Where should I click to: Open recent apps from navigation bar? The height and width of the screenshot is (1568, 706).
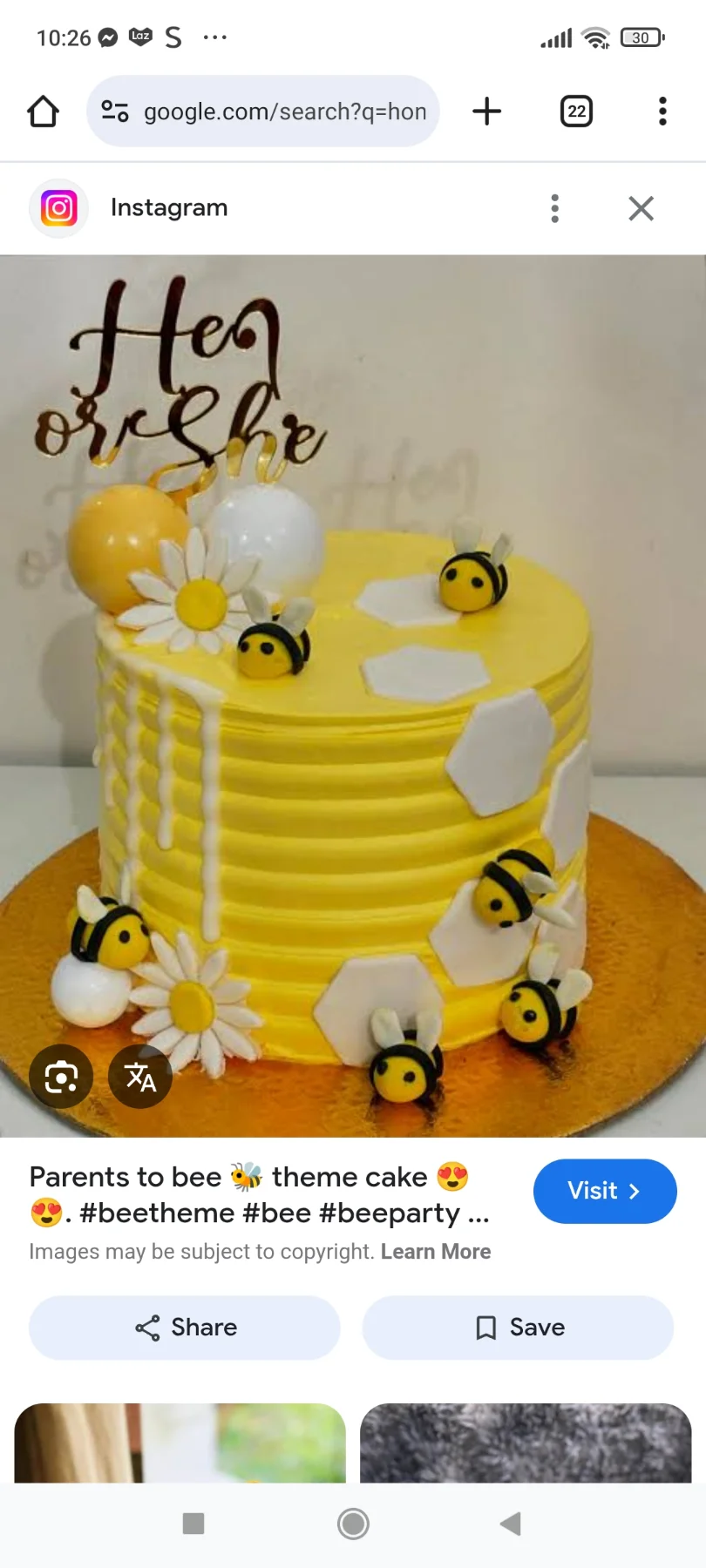193,1524
